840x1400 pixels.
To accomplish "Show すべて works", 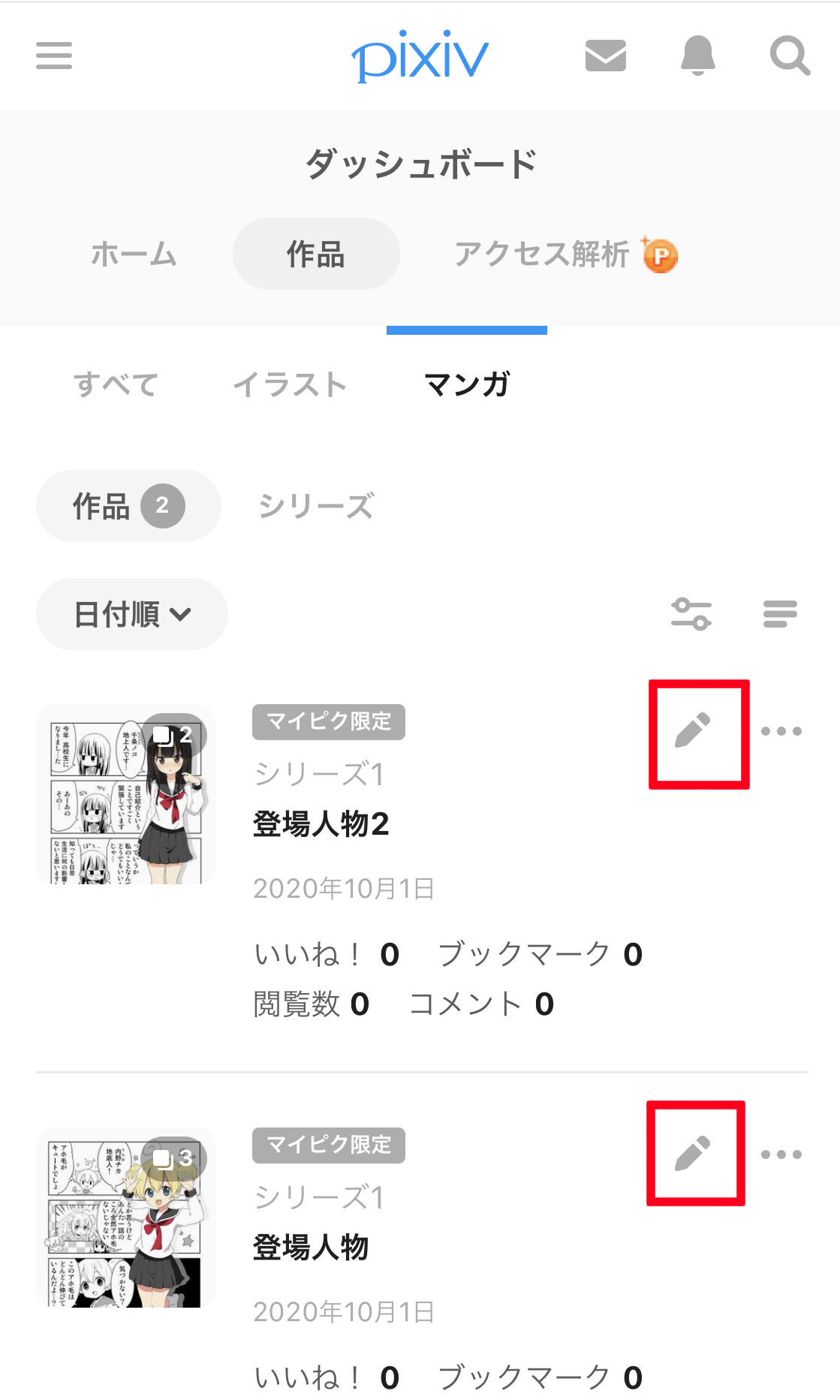I will 116,384.
